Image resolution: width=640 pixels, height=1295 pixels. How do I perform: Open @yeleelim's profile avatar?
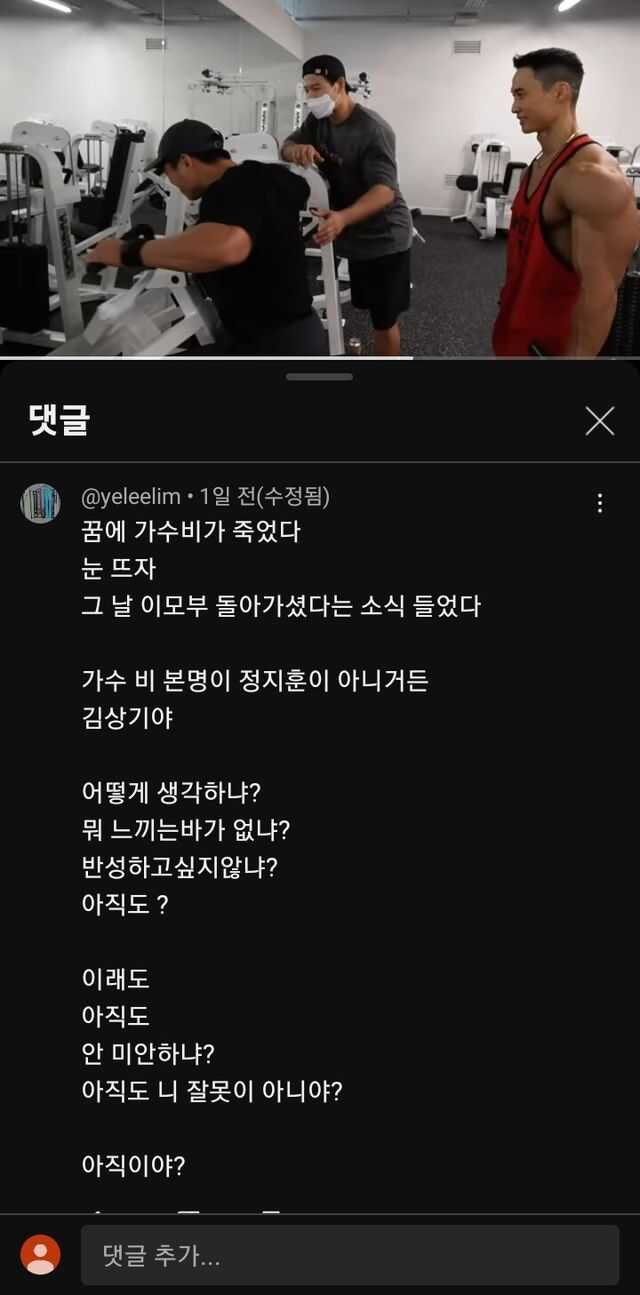40,503
